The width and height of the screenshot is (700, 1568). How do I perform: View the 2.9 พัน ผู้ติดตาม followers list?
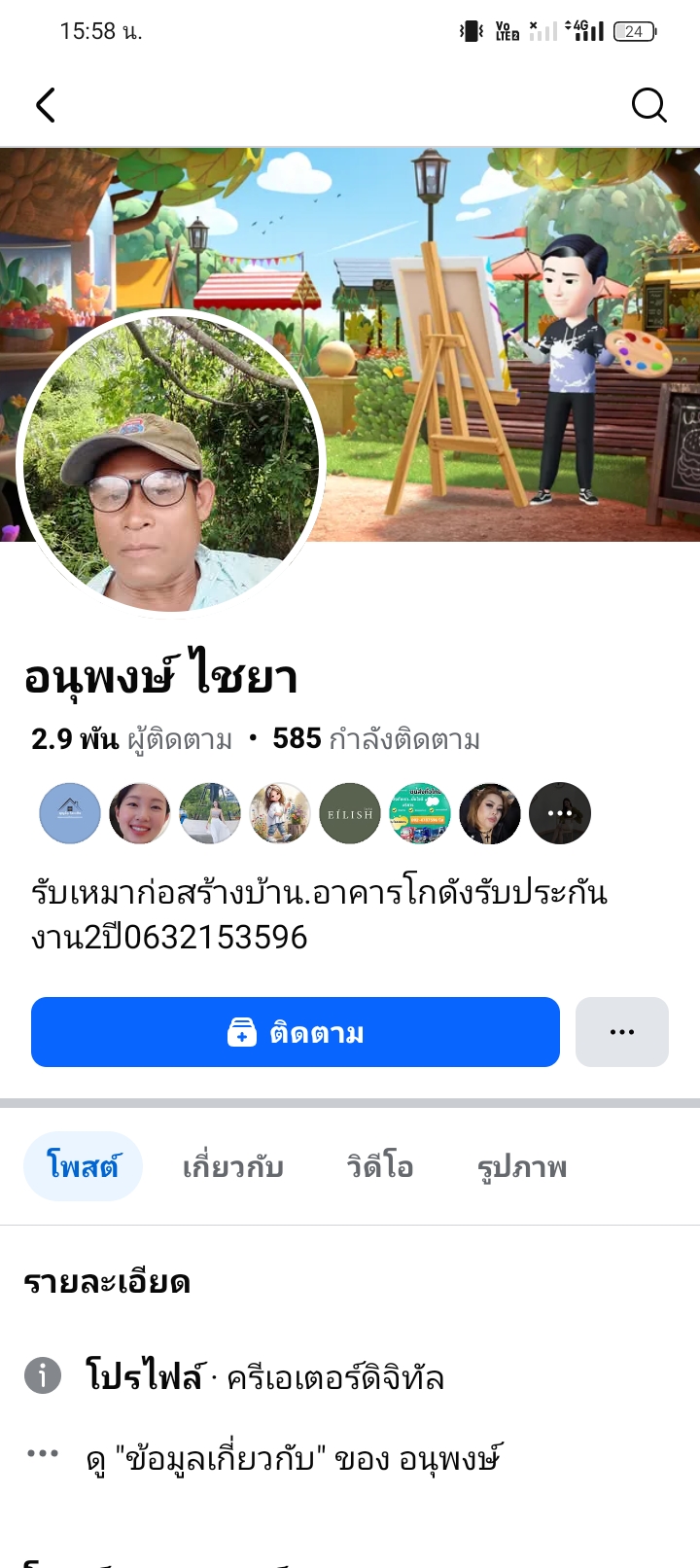point(132,739)
